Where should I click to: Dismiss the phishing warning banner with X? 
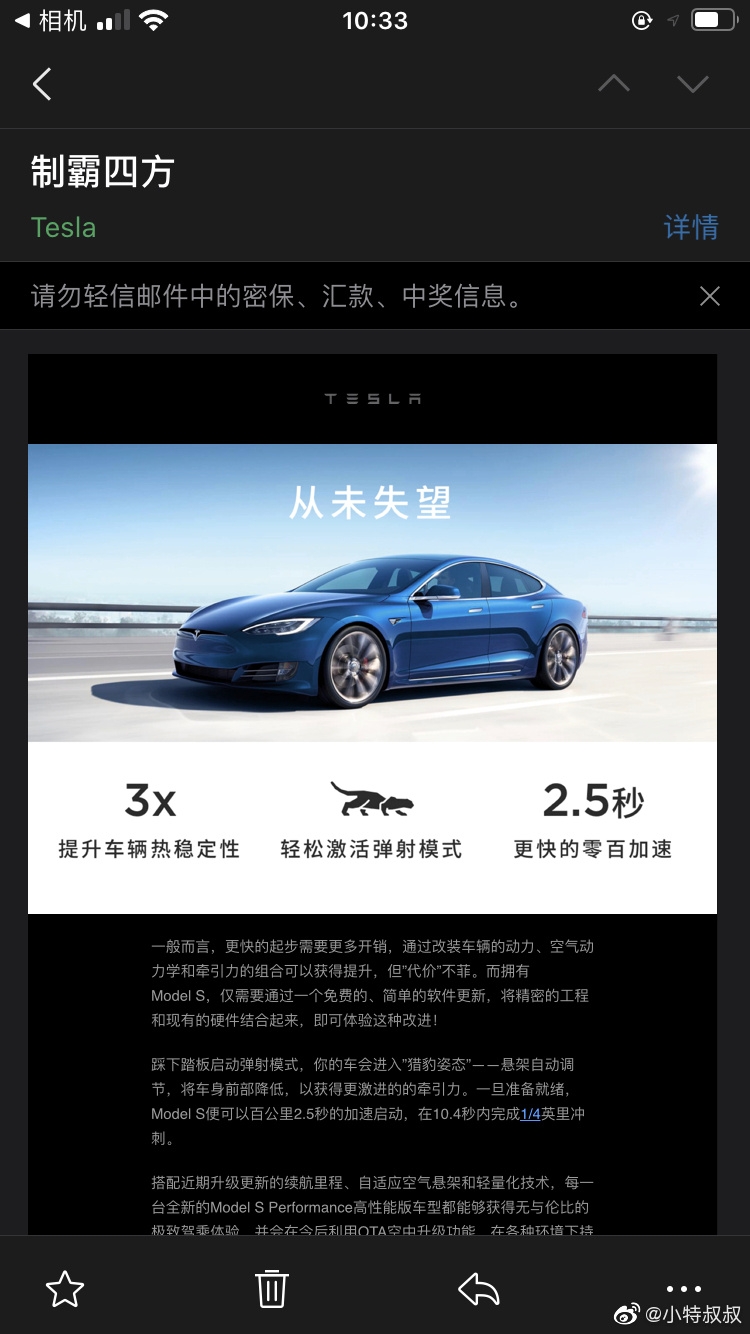(x=709, y=296)
